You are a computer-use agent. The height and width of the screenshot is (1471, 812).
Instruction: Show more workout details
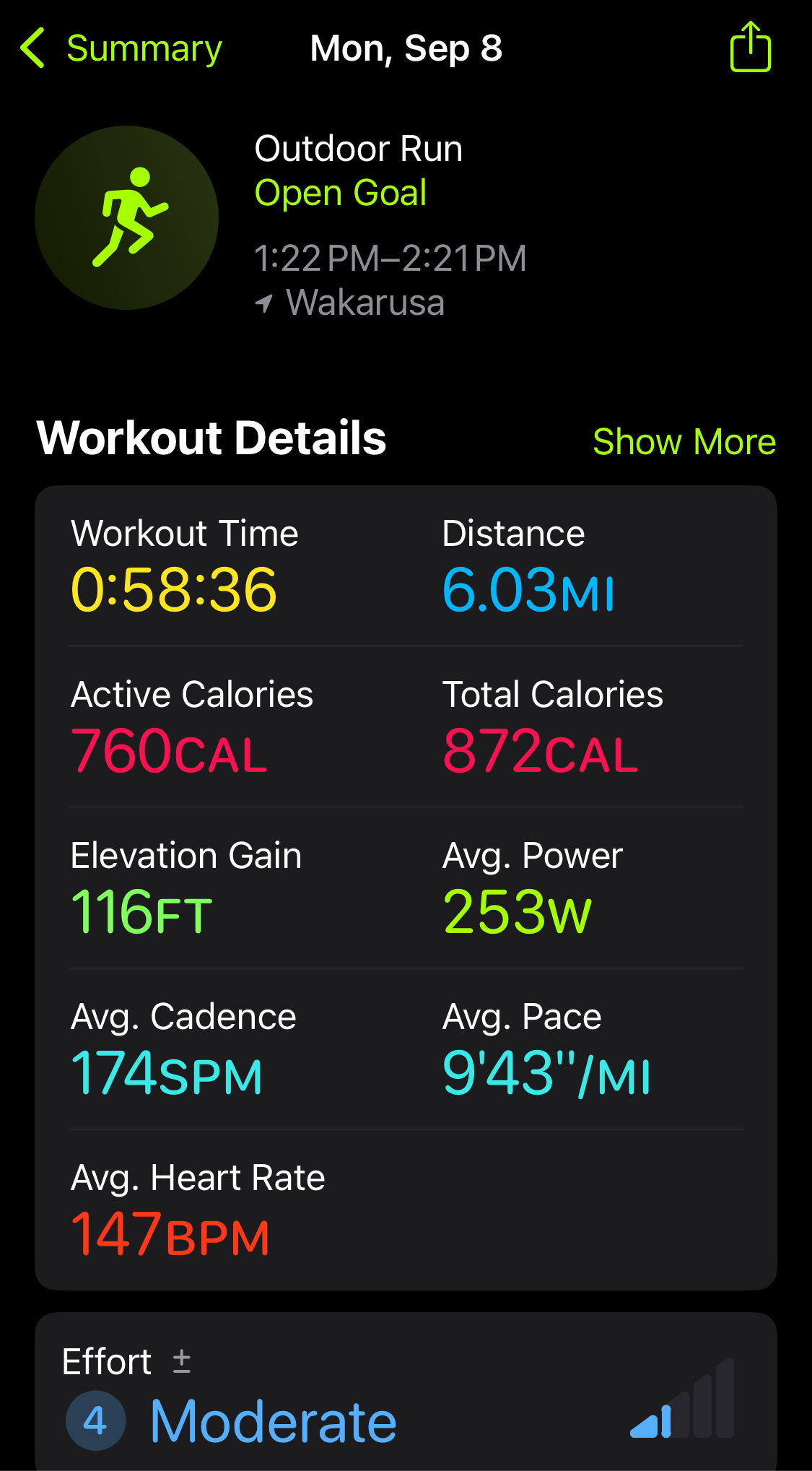(x=684, y=441)
